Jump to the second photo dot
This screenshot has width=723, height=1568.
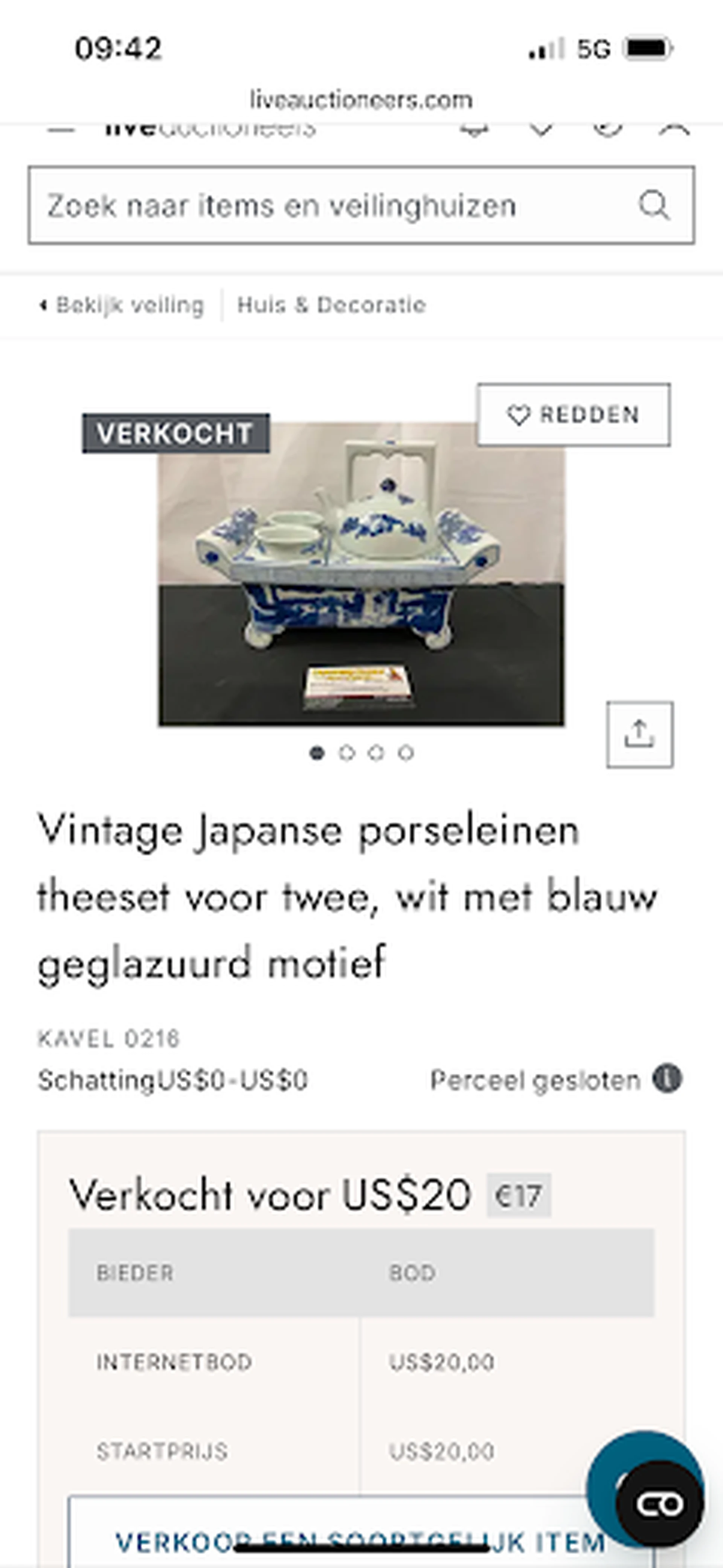(346, 754)
